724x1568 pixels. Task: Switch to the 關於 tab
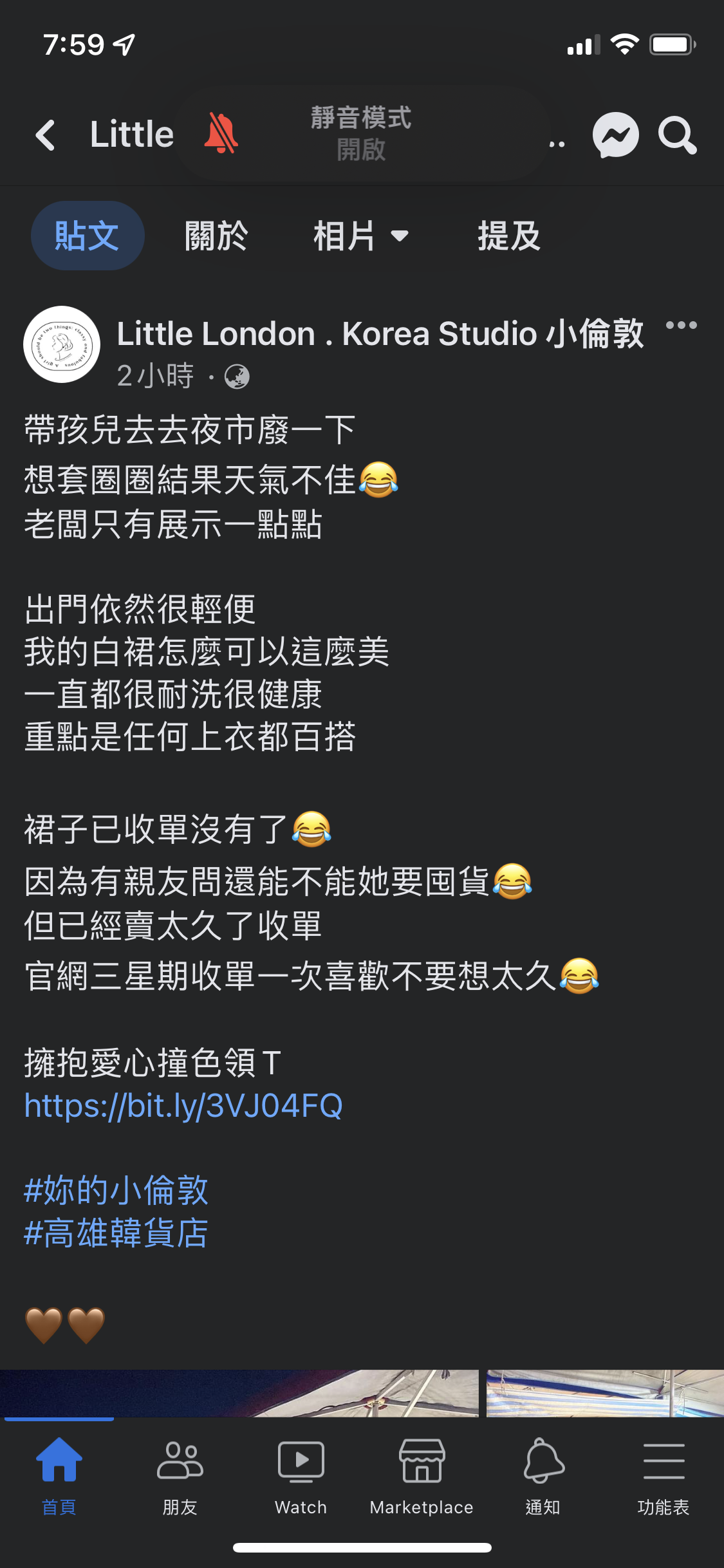(x=216, y=236)
